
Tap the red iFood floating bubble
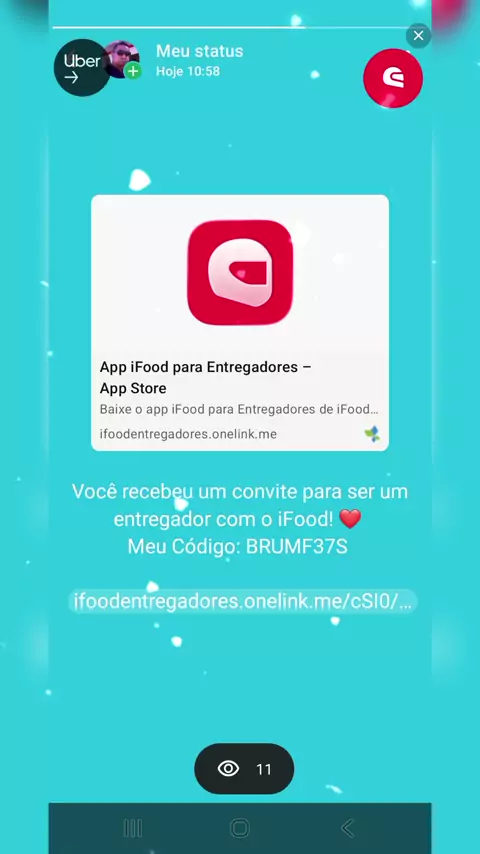393,78
